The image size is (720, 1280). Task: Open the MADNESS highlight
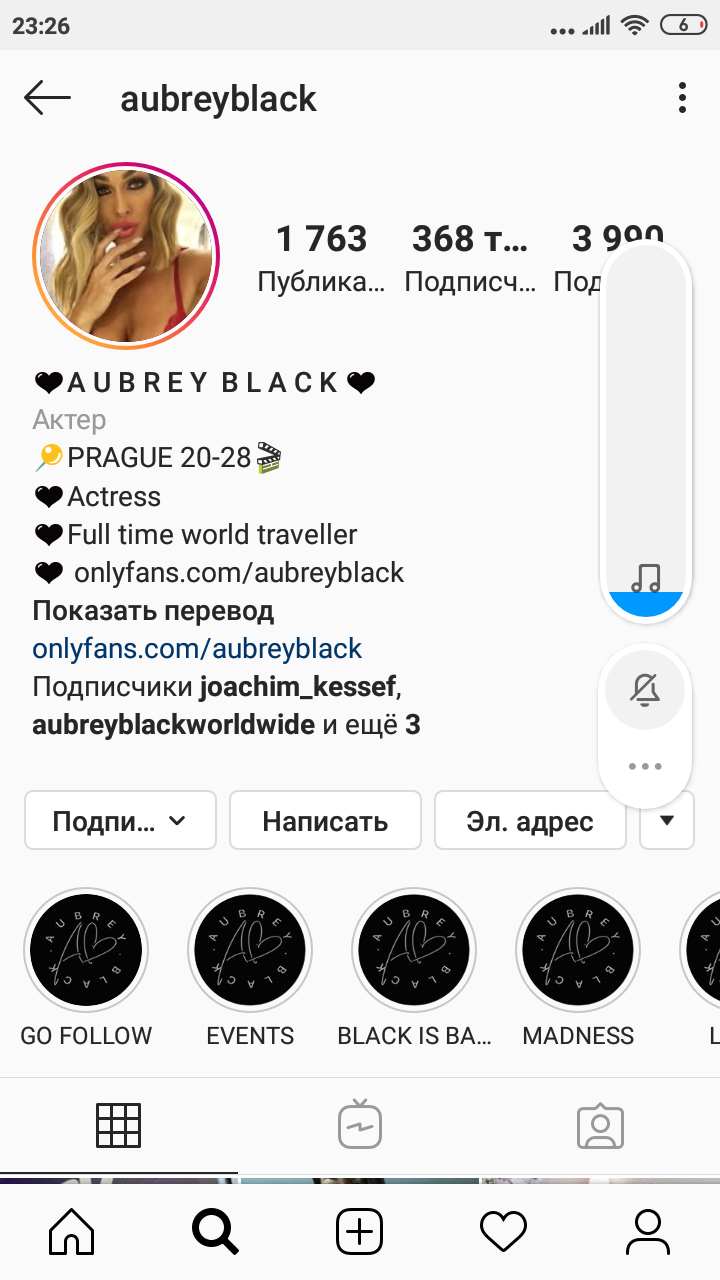[578, 950]
